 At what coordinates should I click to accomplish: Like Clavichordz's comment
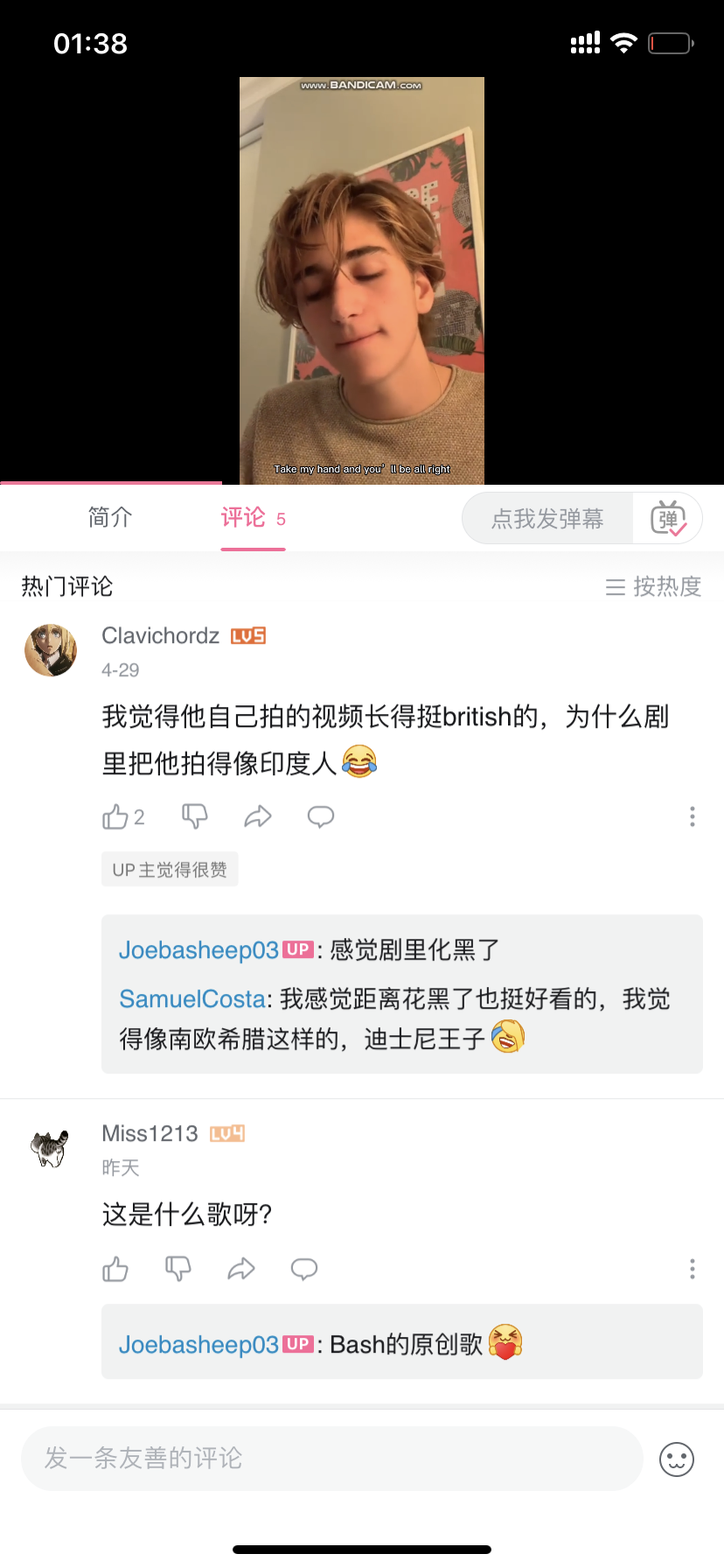click(115, 817)
